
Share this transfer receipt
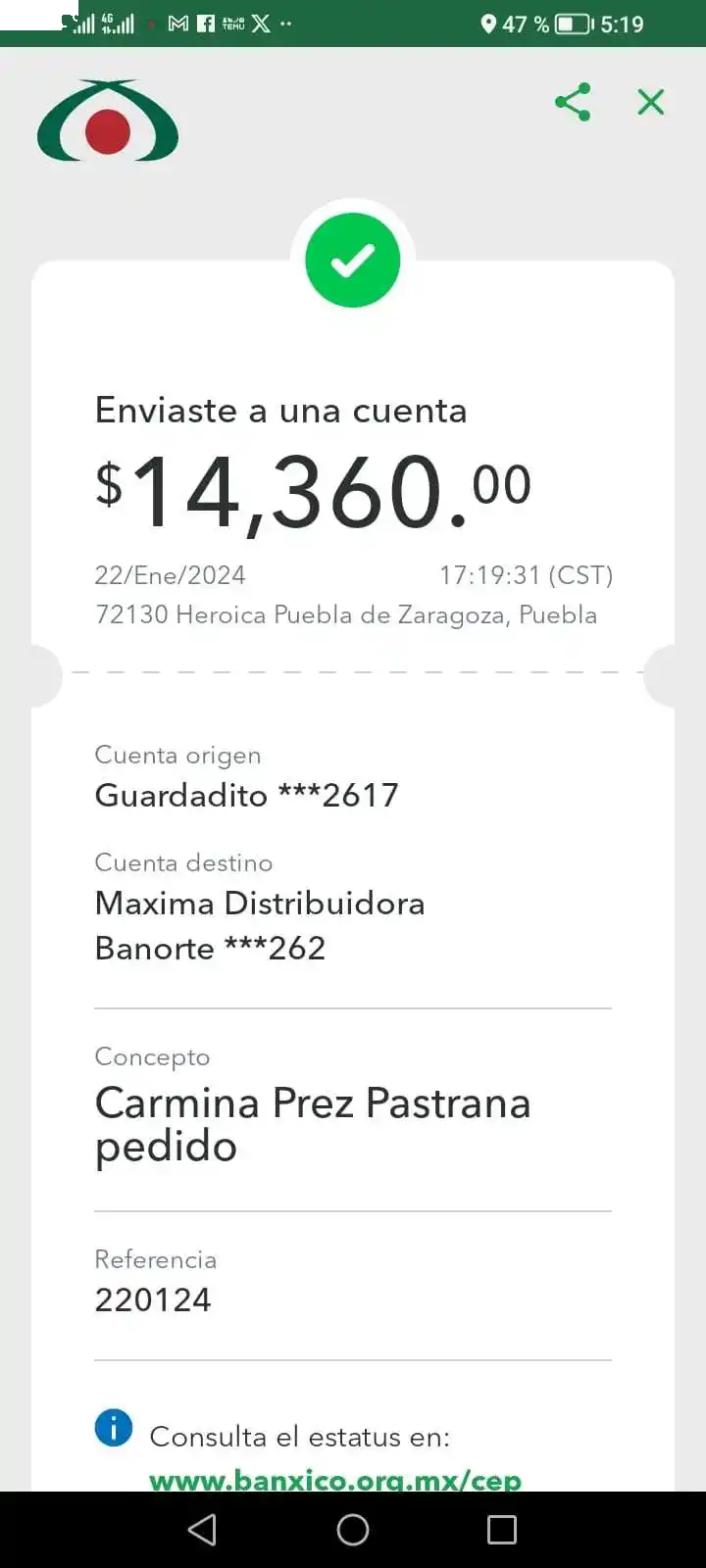pos(573,102)
